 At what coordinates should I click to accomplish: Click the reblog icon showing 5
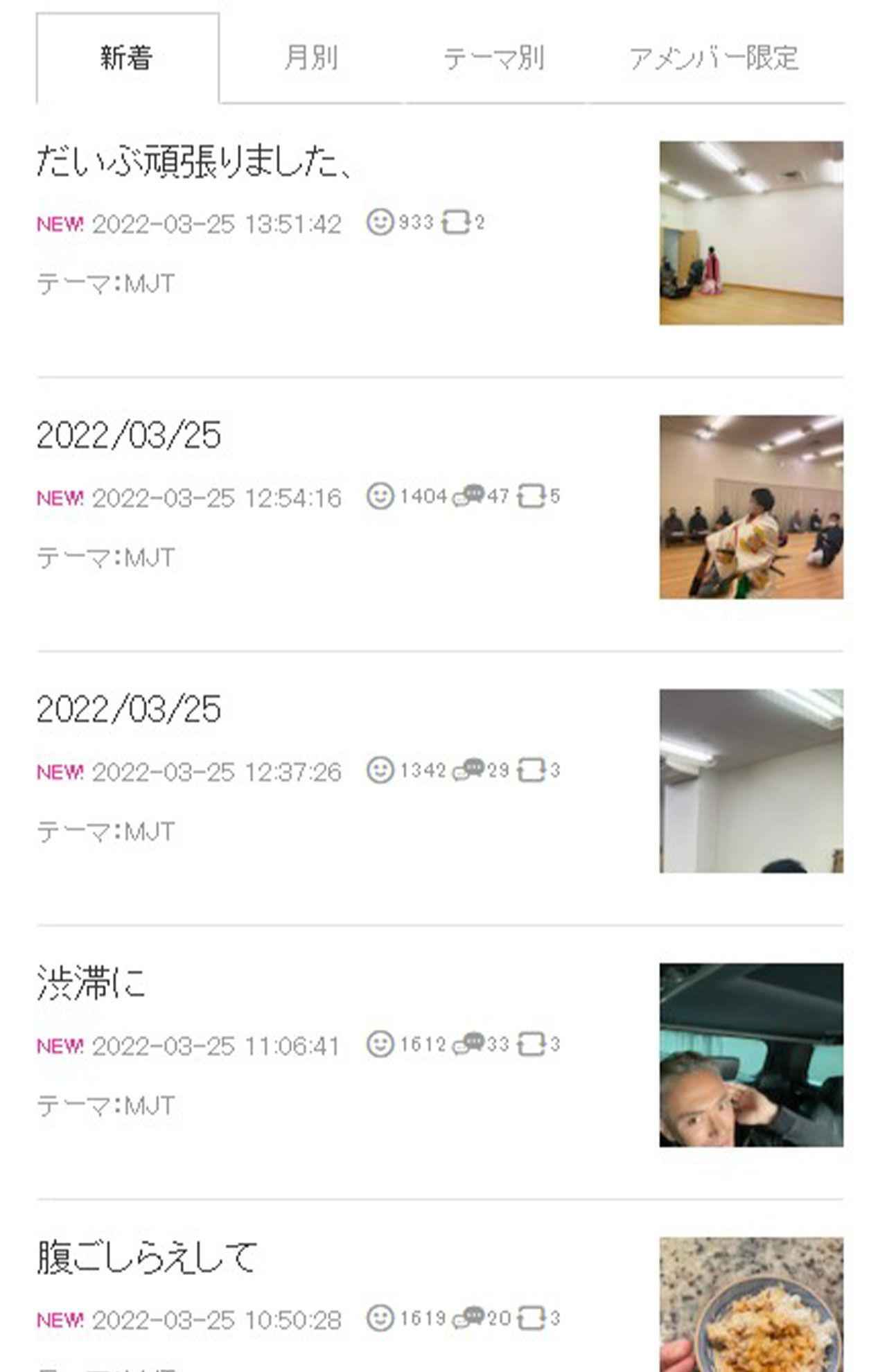pyautogui.click(x=532, y=496)
